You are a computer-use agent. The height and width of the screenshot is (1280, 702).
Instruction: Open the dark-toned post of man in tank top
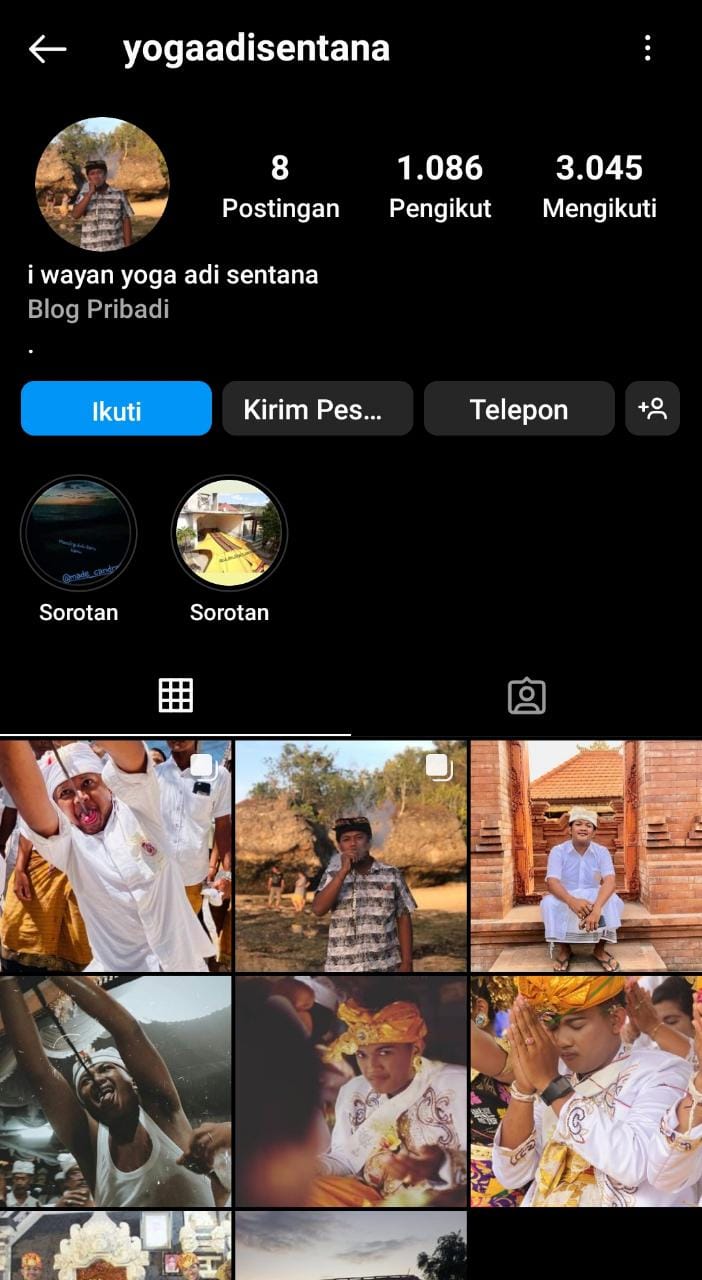115,1091
